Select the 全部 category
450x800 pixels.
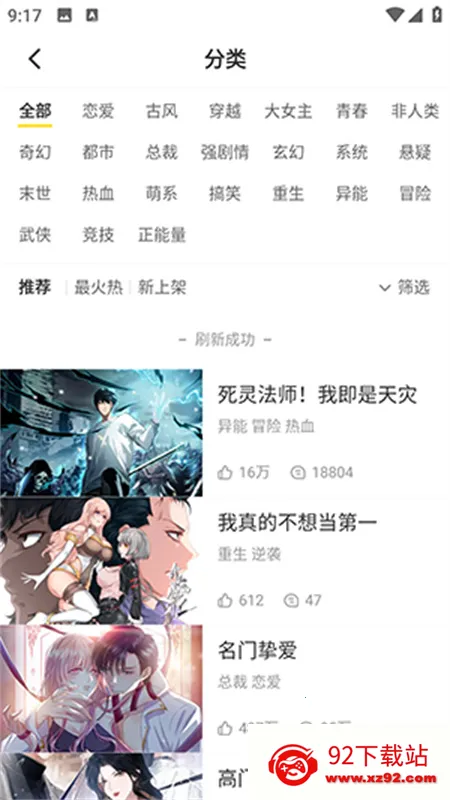[35, 111]
